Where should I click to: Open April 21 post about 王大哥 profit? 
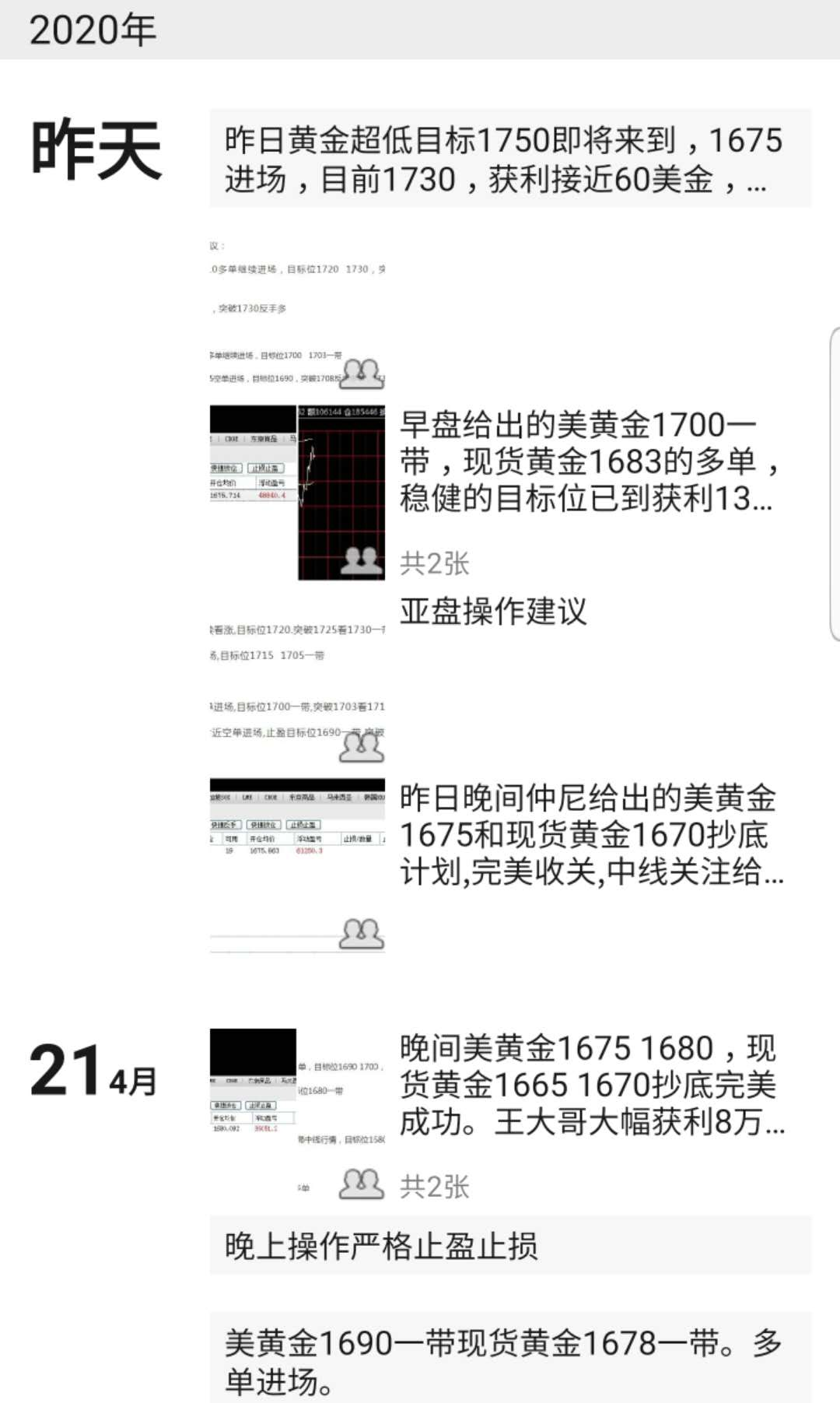(x=591, y=1085)
